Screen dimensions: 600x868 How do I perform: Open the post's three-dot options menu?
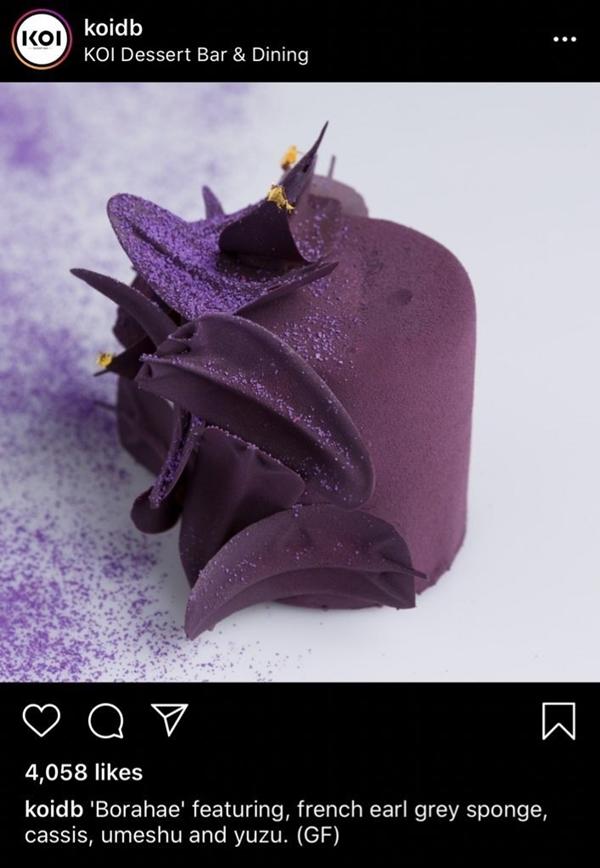[x=564, y=40]
